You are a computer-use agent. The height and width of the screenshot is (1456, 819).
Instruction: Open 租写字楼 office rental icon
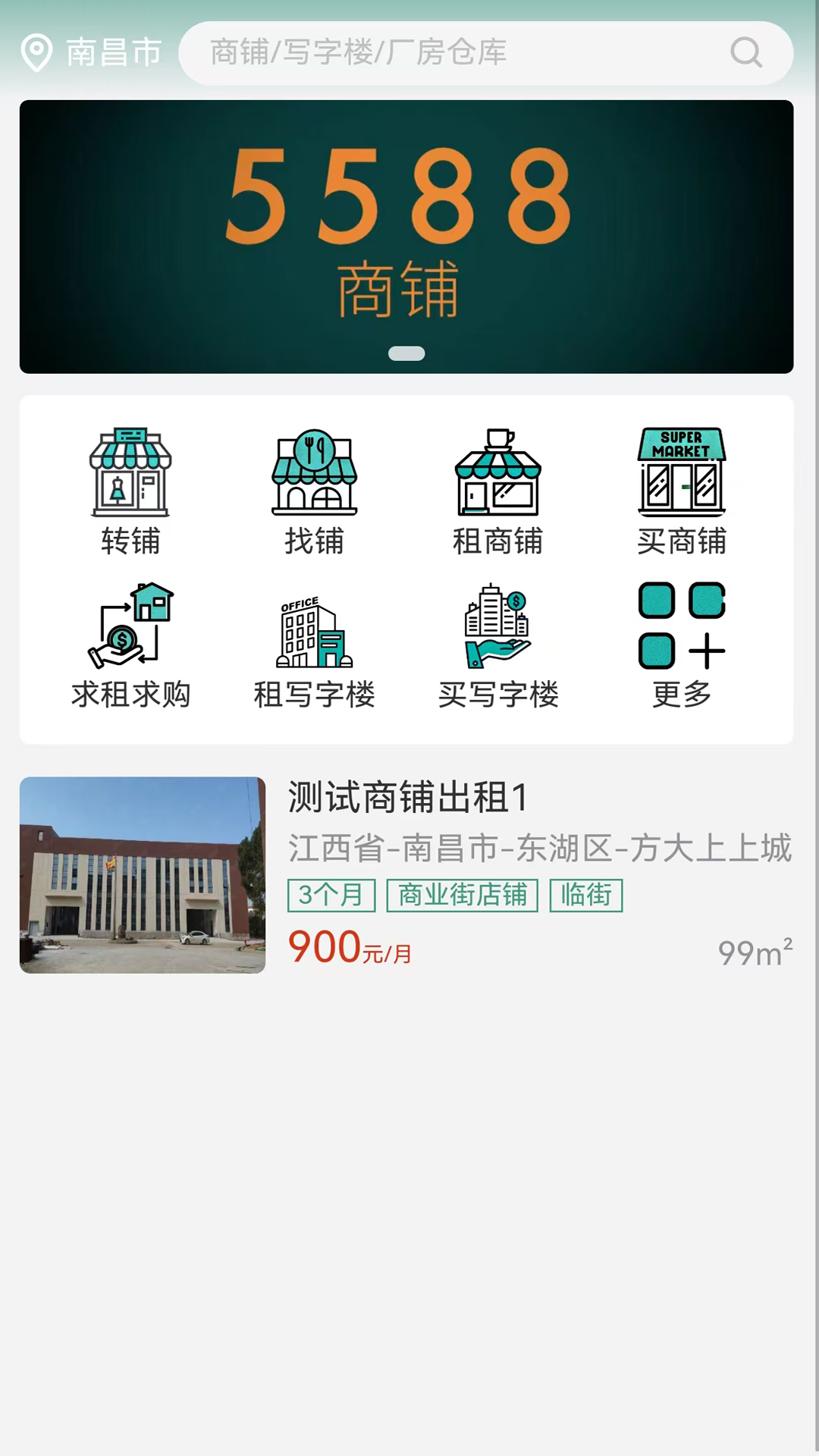[315, 626]
